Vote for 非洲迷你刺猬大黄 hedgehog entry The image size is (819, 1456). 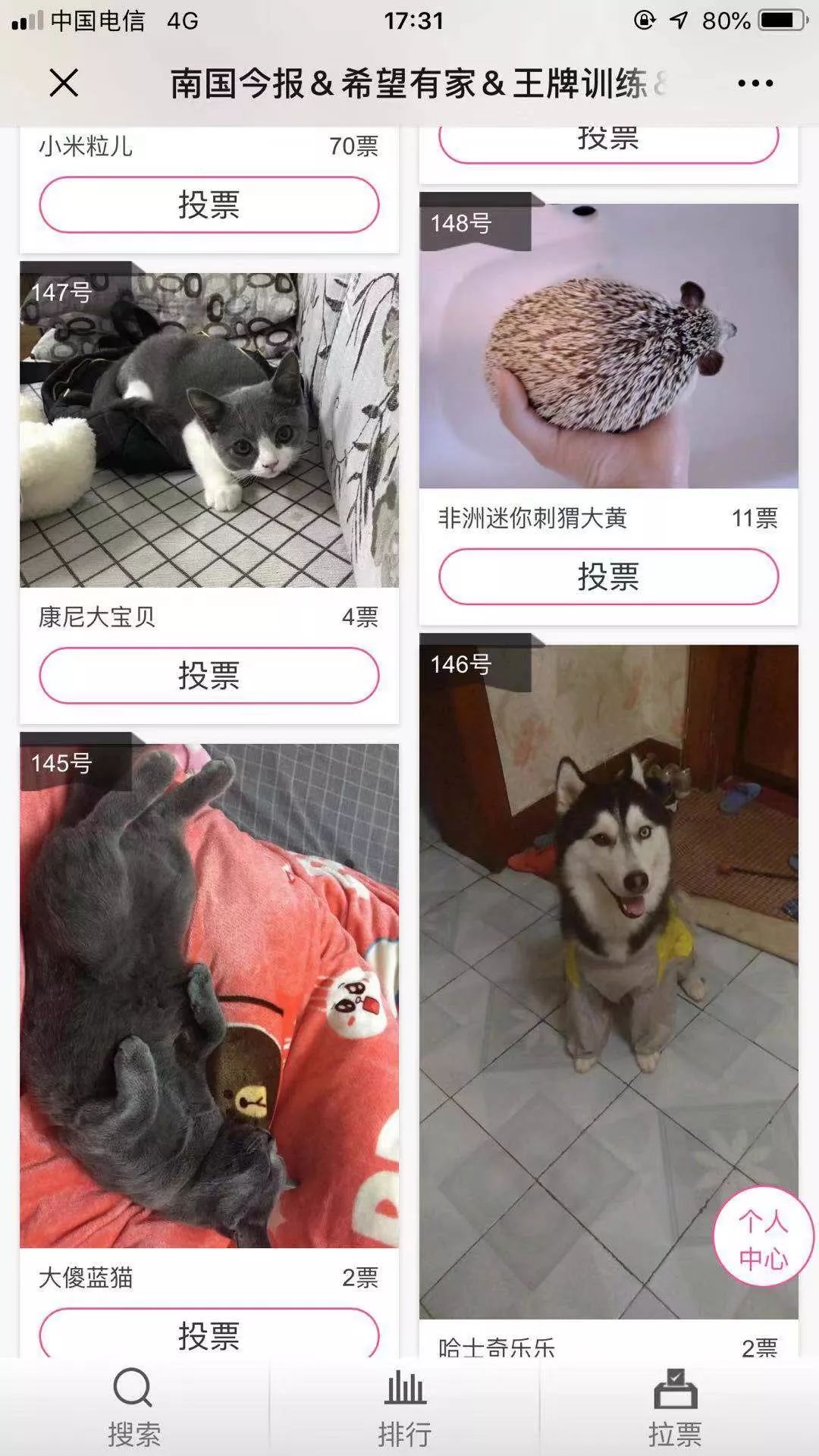point(607,578)
